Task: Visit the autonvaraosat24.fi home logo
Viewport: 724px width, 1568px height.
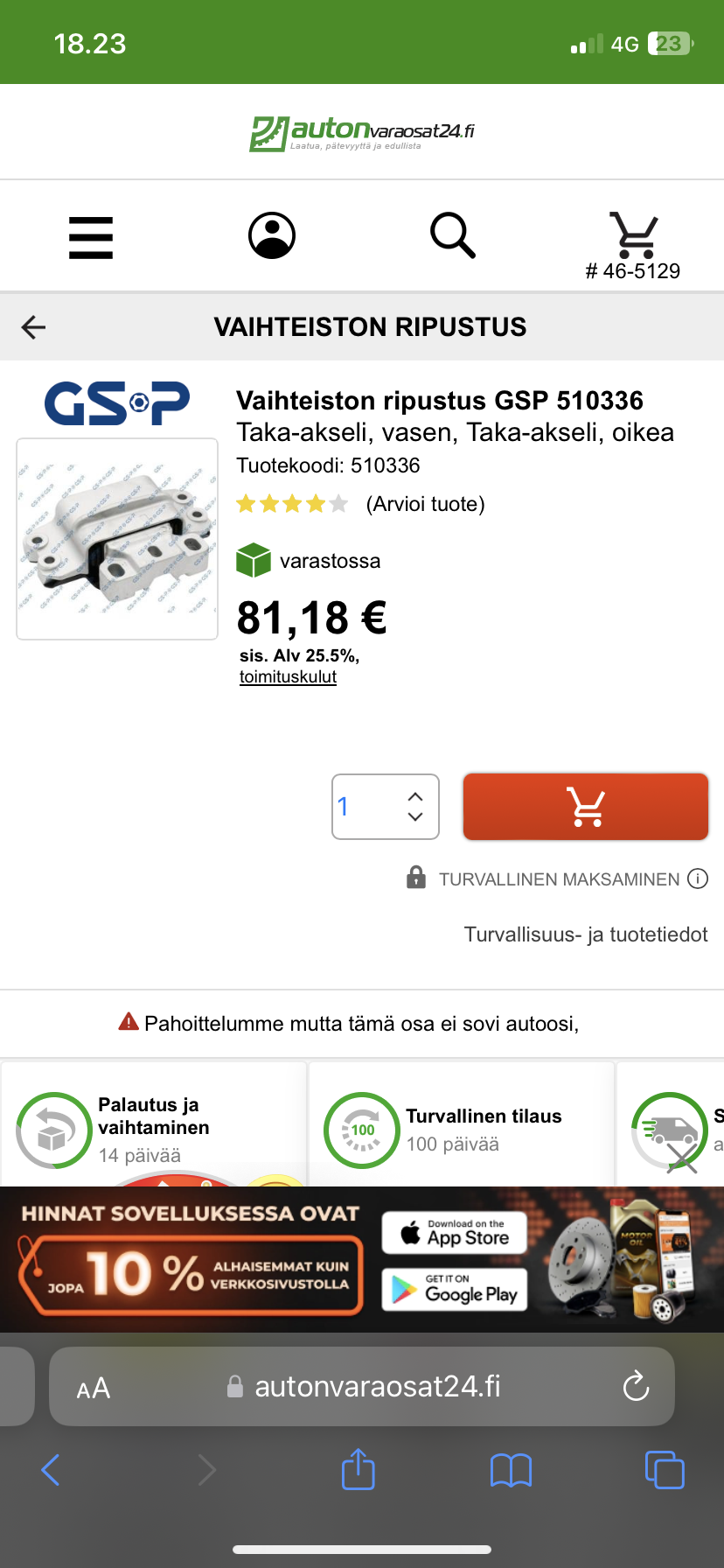Action: [361, 132]
